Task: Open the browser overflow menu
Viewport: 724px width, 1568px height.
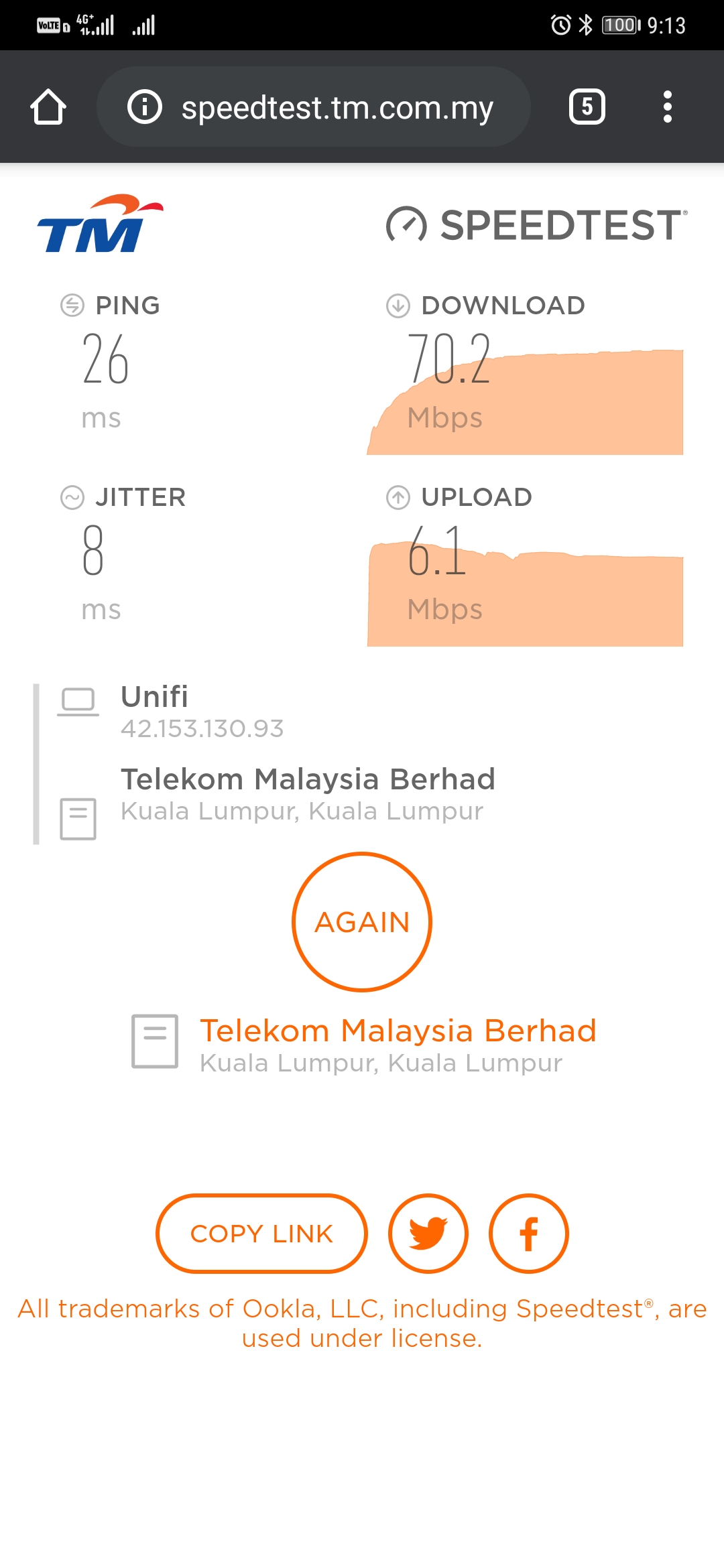Action: pos(667,107)
